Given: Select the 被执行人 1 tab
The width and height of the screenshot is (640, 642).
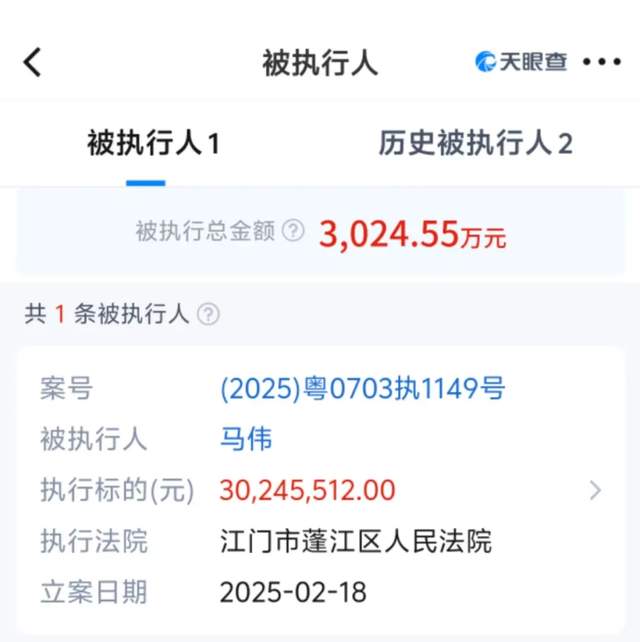Looking at the screenshot, I should [152, 143].
